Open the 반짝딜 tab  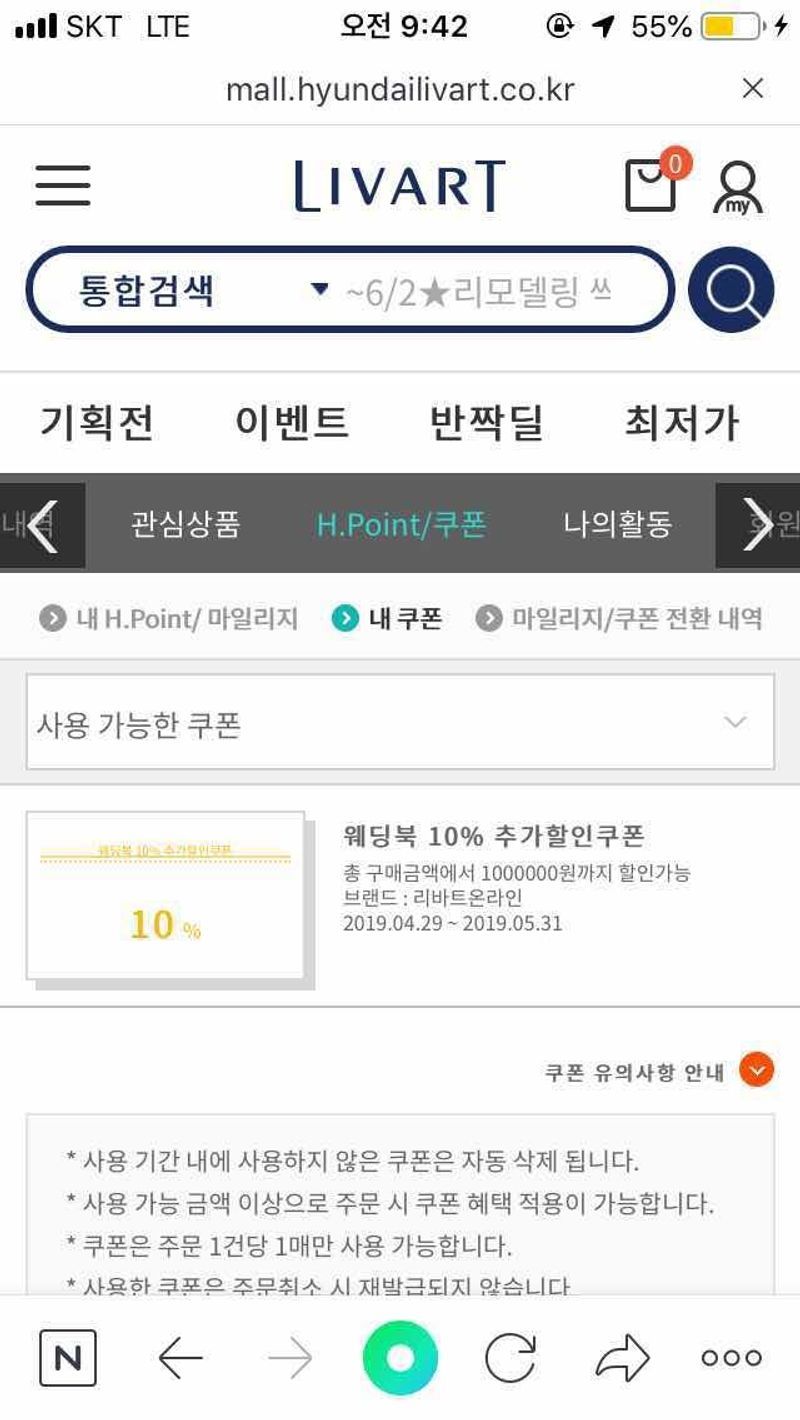pos(486,421)
